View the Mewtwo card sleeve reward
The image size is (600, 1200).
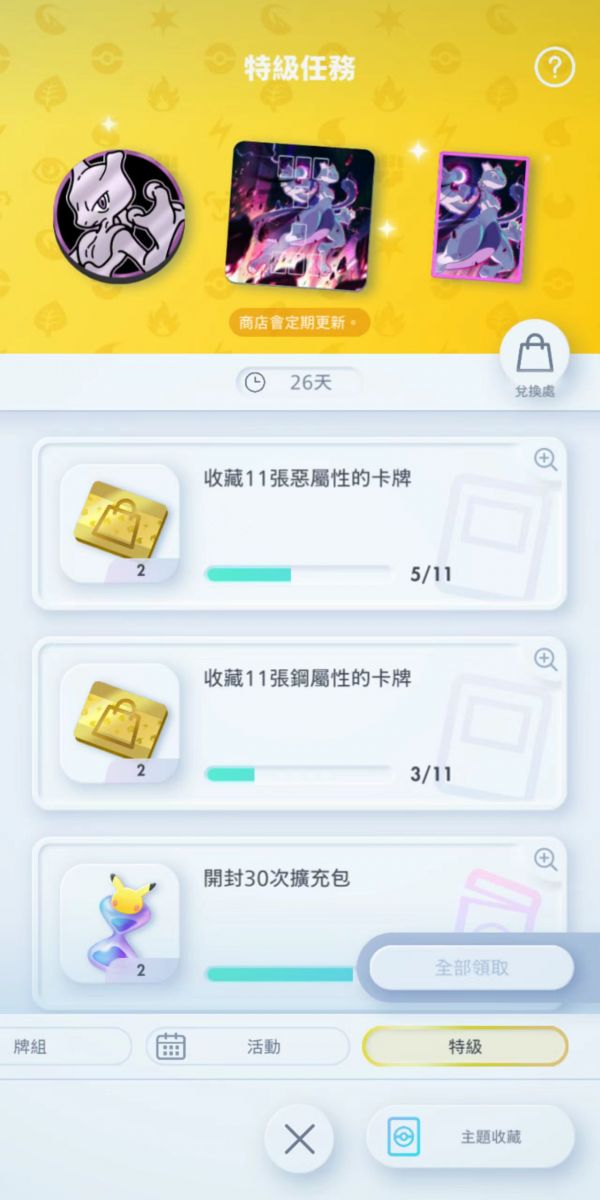coord(483,216)
